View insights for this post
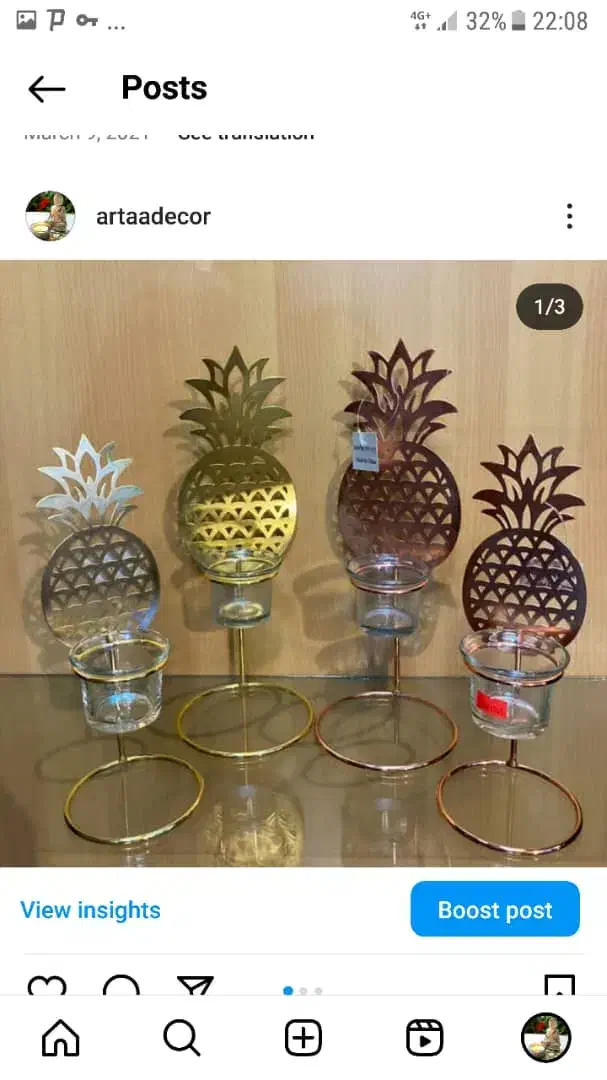This screenshot has height=1080, width=607. (x=90, y=910)
